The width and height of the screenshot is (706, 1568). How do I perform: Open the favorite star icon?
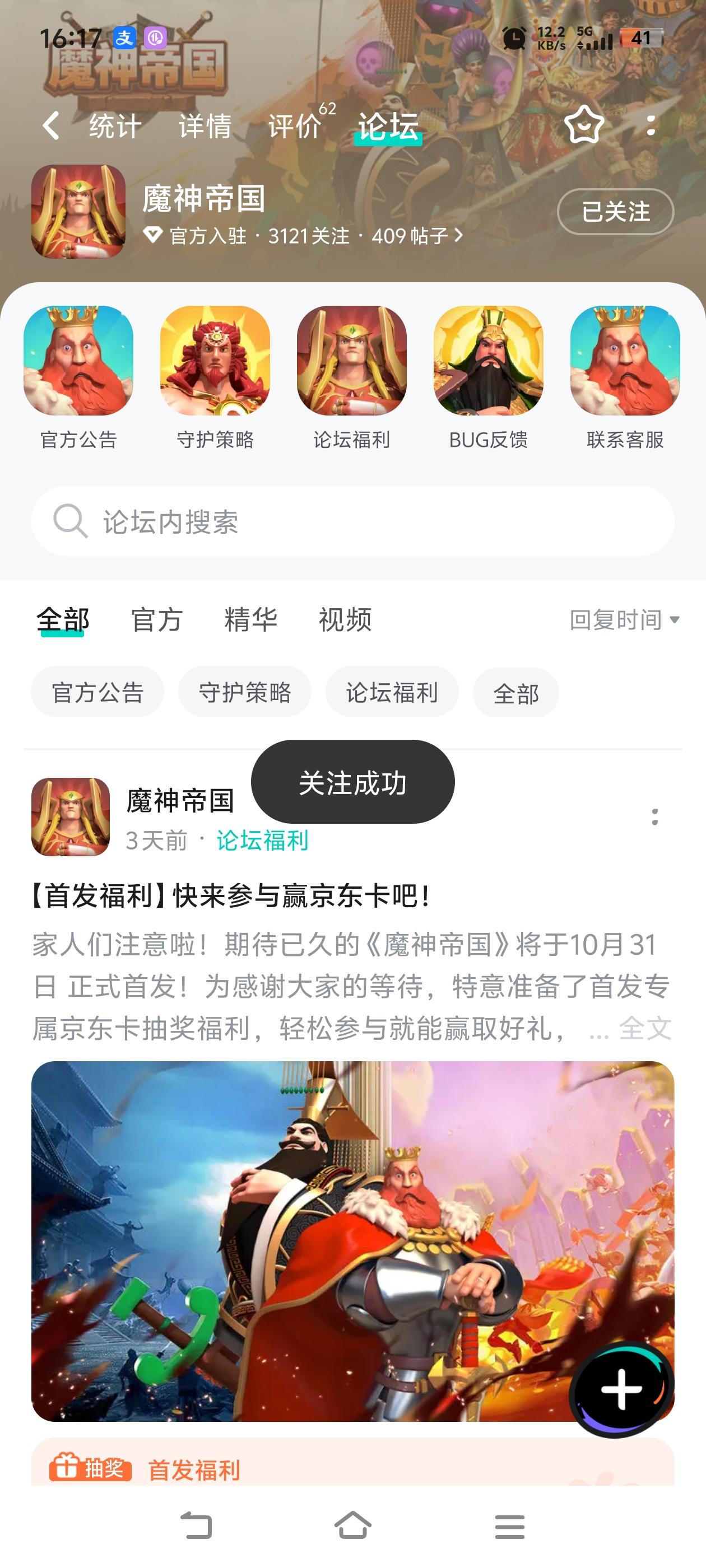pos(583,126)
